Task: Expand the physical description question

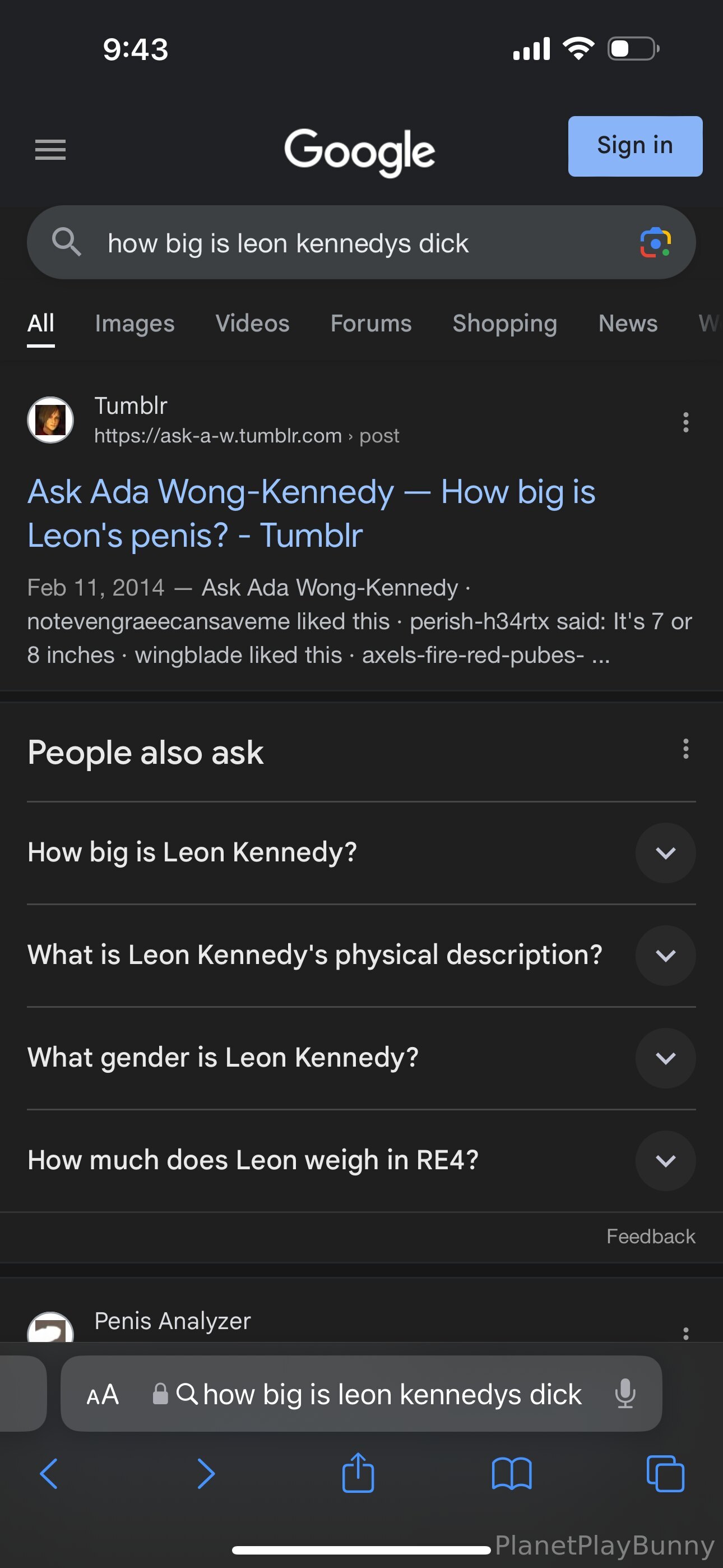Action: (x=665, y=955)
